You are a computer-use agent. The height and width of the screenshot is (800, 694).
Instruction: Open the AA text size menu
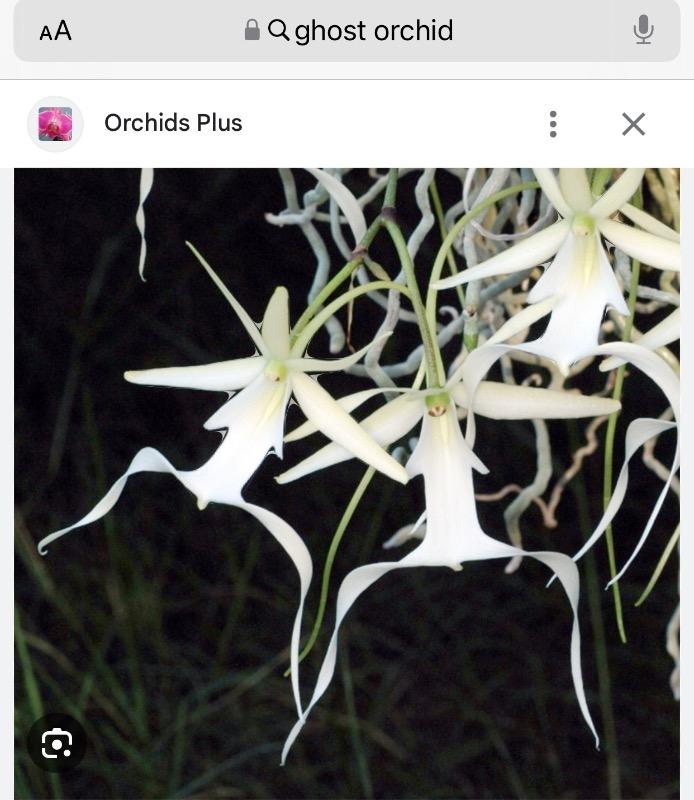coord(55,31)
